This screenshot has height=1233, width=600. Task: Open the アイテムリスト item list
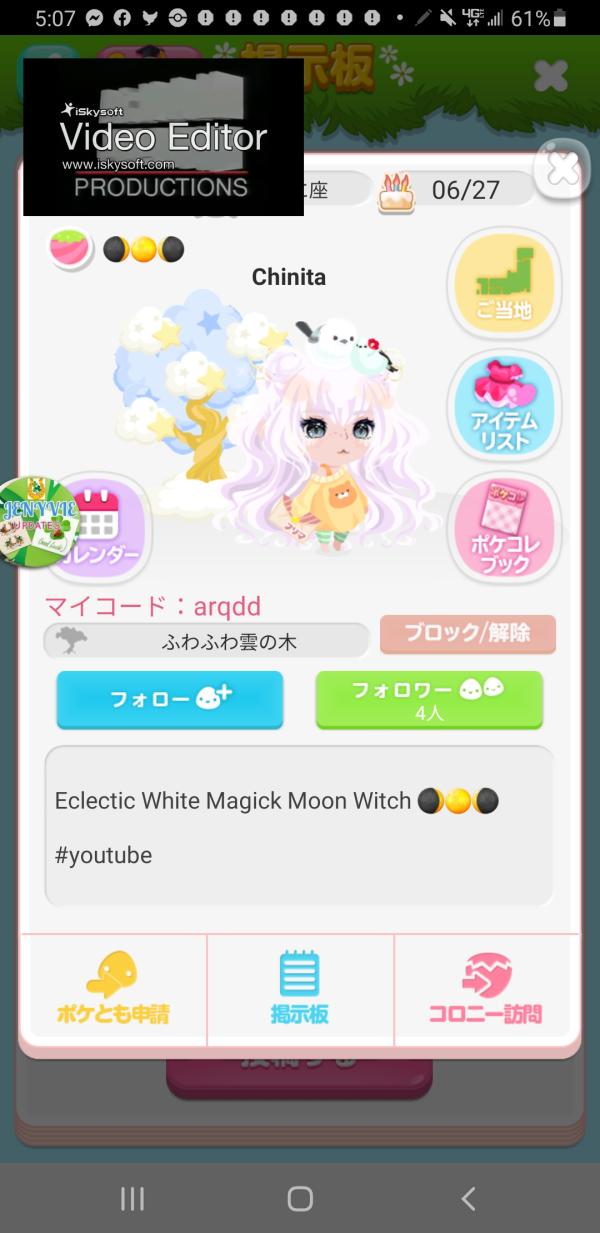pyautogui.click(x=504, y=407)
